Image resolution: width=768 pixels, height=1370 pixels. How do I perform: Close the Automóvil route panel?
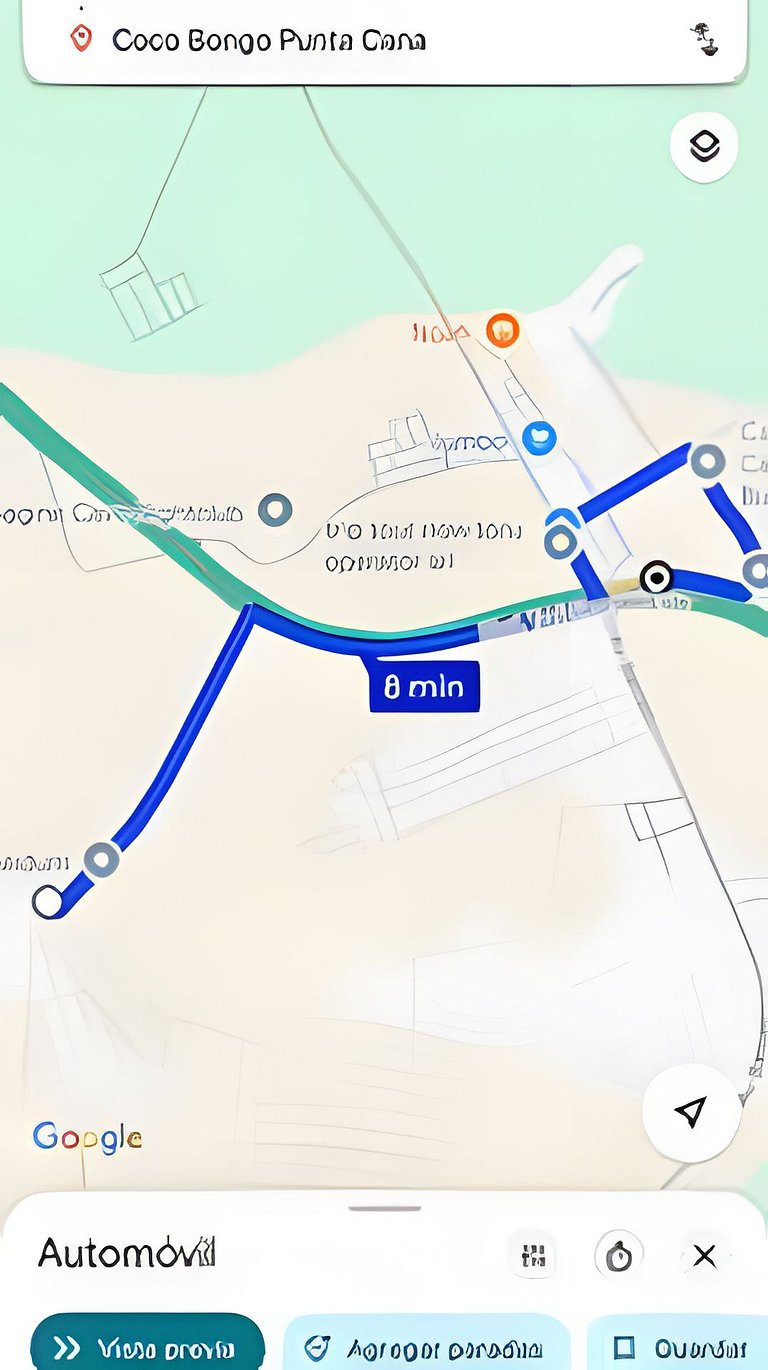coord(704,1255)
